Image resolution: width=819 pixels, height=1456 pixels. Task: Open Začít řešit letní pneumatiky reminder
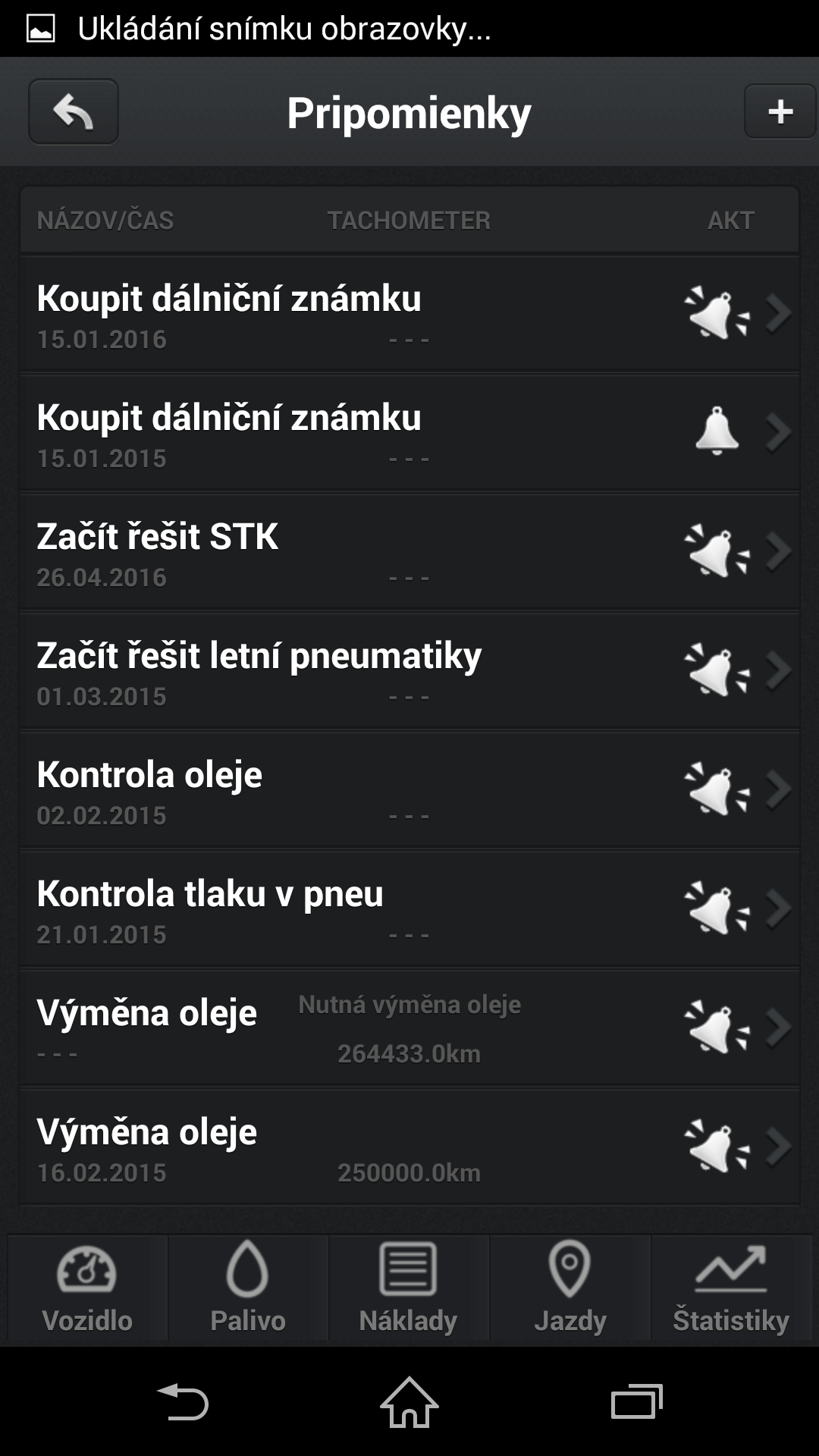pos(409,671)
